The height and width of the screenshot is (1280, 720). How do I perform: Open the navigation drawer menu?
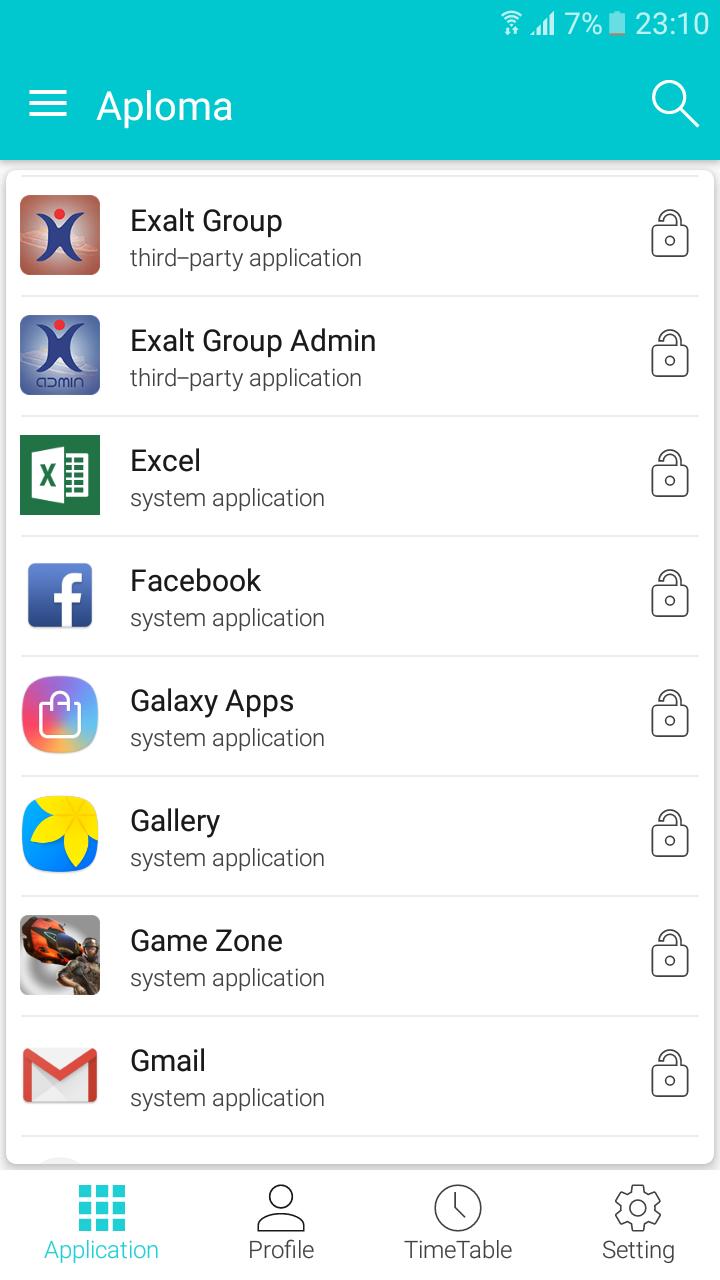tap(47, 103)
